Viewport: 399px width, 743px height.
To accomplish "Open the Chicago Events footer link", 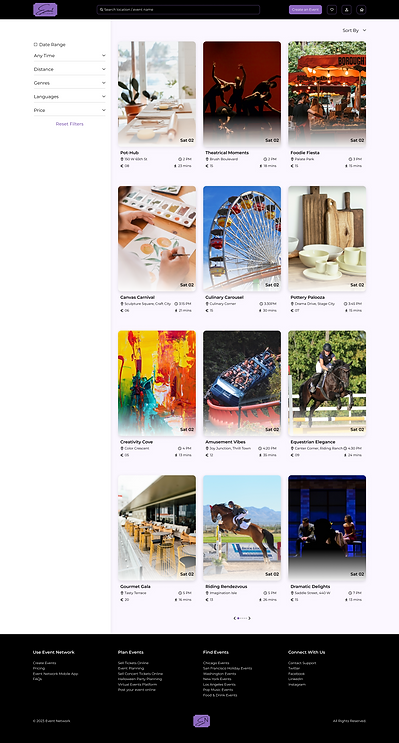I will click(216, 663).
